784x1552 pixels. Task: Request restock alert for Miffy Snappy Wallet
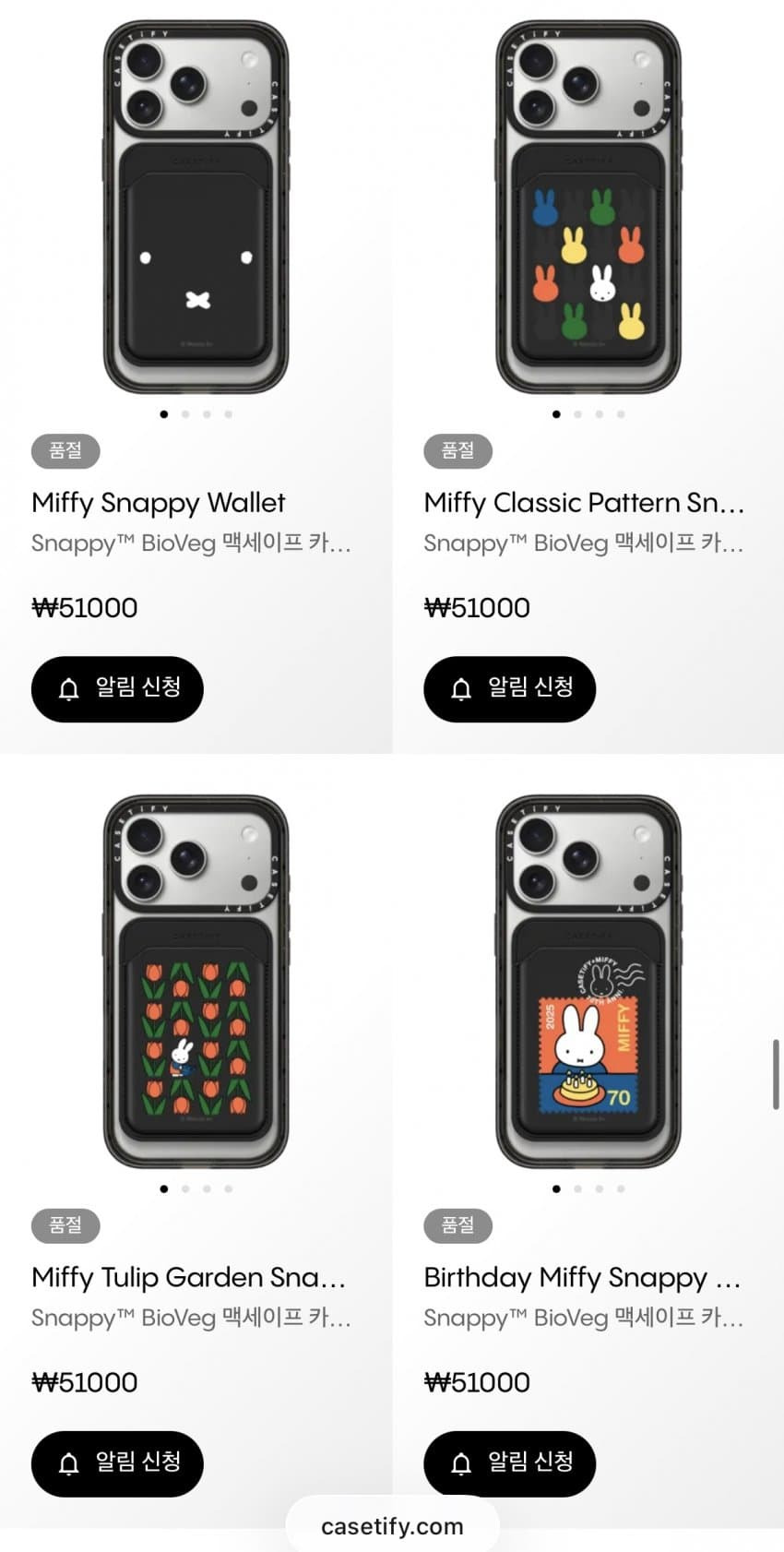click(117, 688)
